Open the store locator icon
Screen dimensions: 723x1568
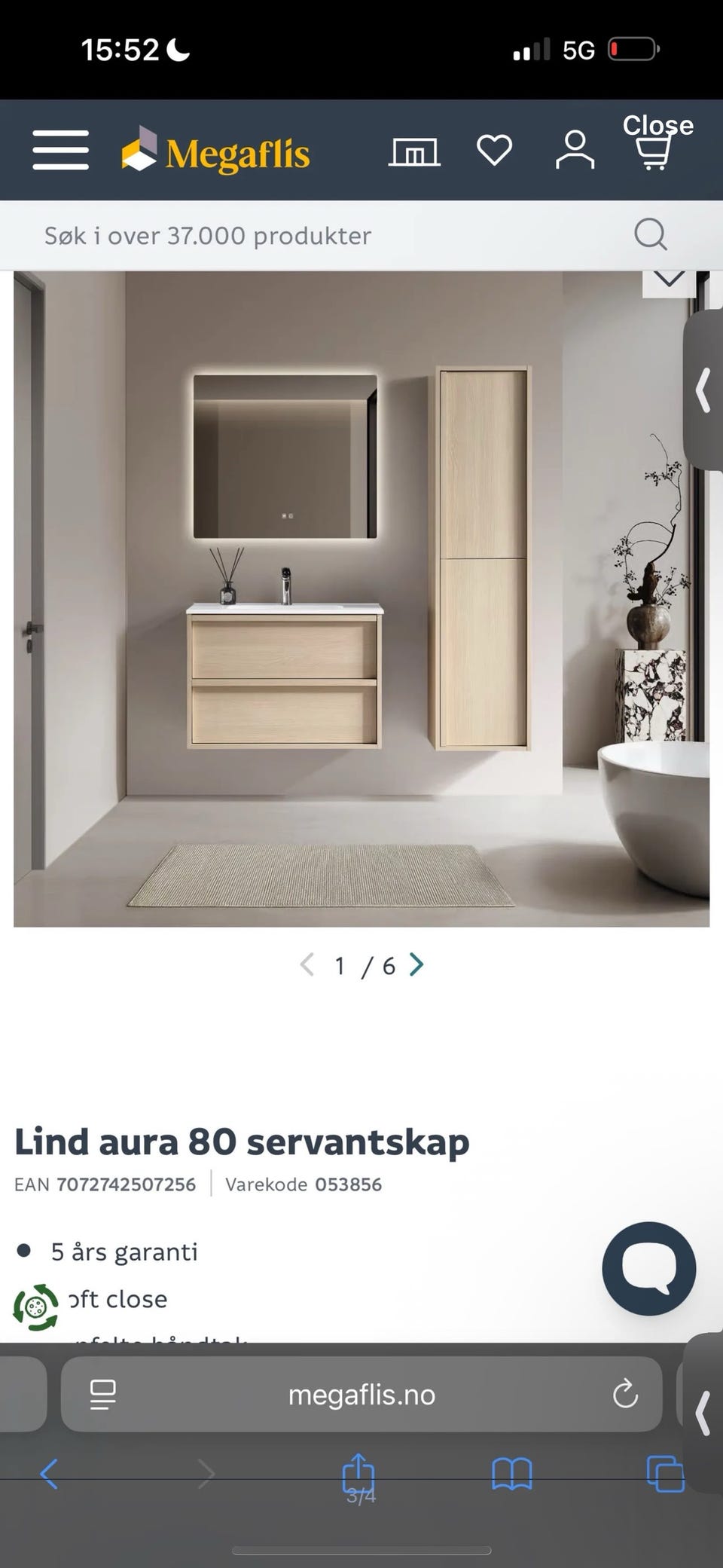point(414,151)
